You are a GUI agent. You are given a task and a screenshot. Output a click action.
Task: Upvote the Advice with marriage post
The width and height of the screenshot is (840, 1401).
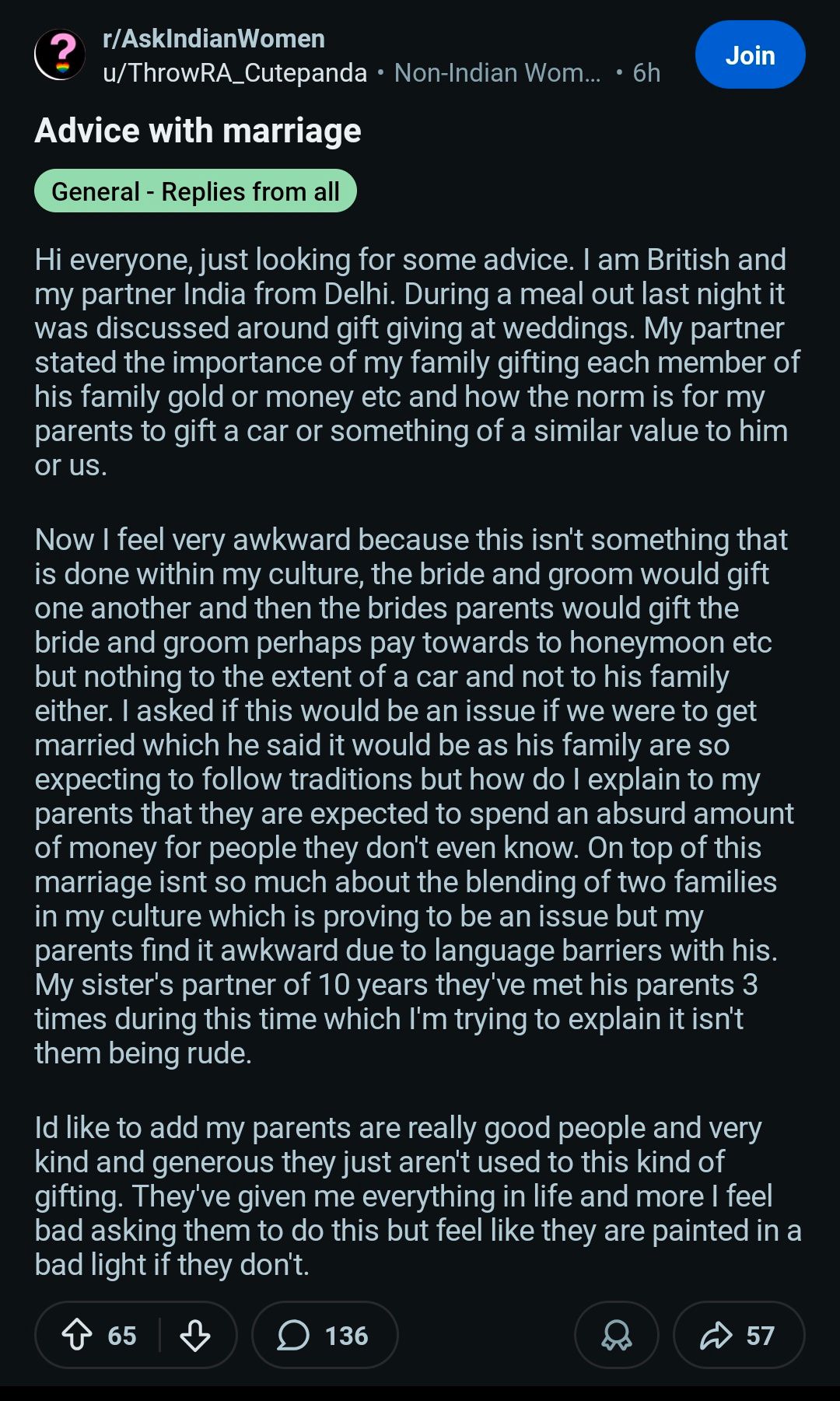coord(77,1335)
